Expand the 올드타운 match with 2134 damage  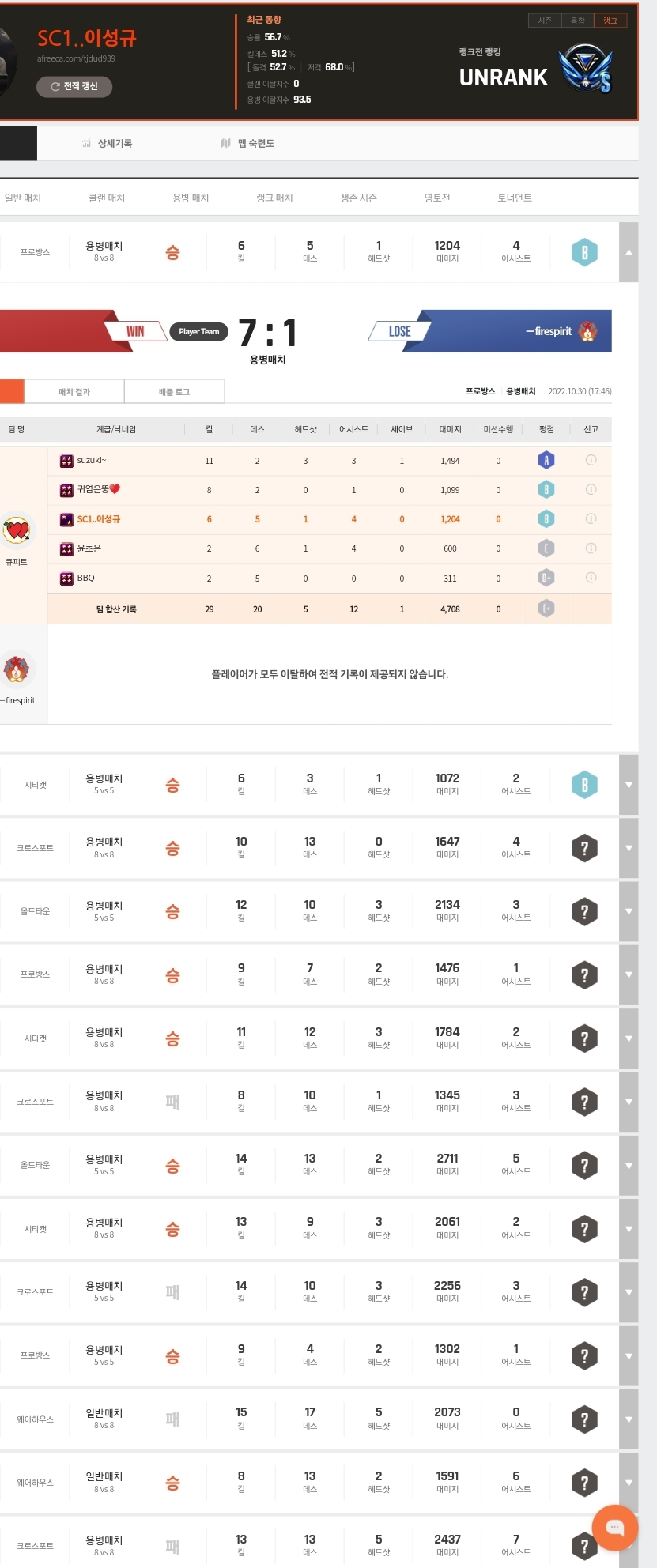[x=629, y=911]
